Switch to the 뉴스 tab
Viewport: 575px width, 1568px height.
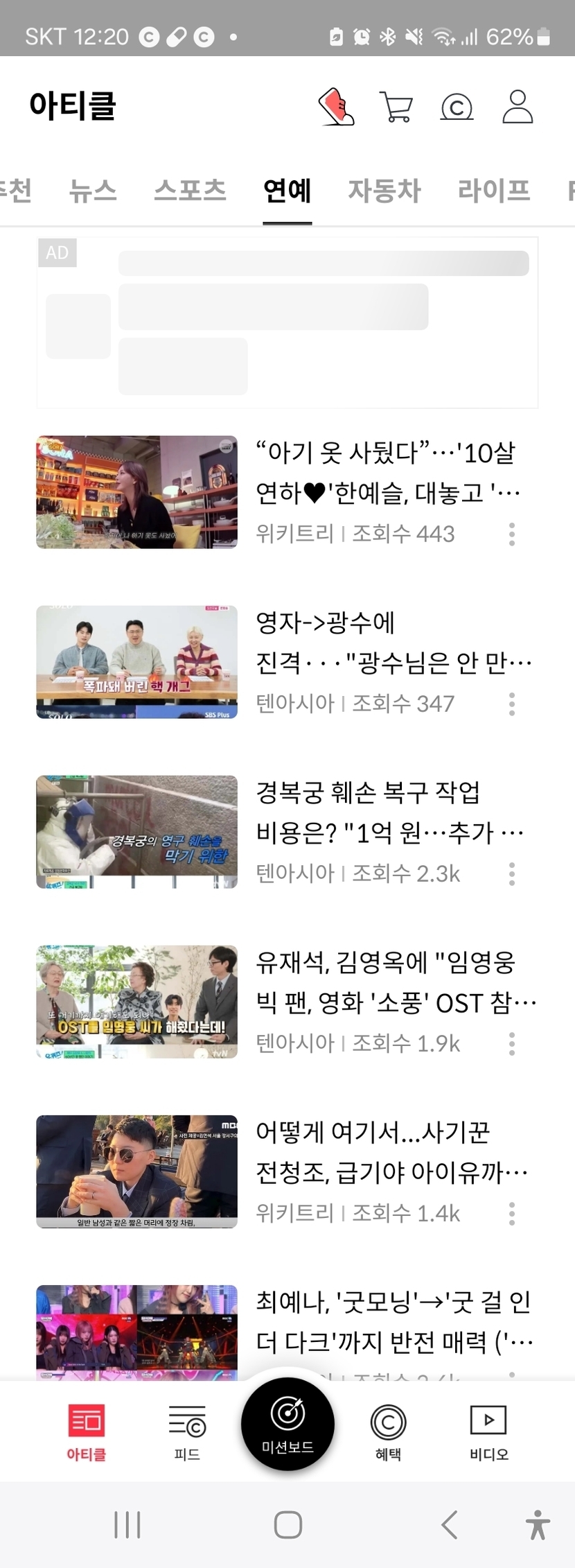click(93, 190)
